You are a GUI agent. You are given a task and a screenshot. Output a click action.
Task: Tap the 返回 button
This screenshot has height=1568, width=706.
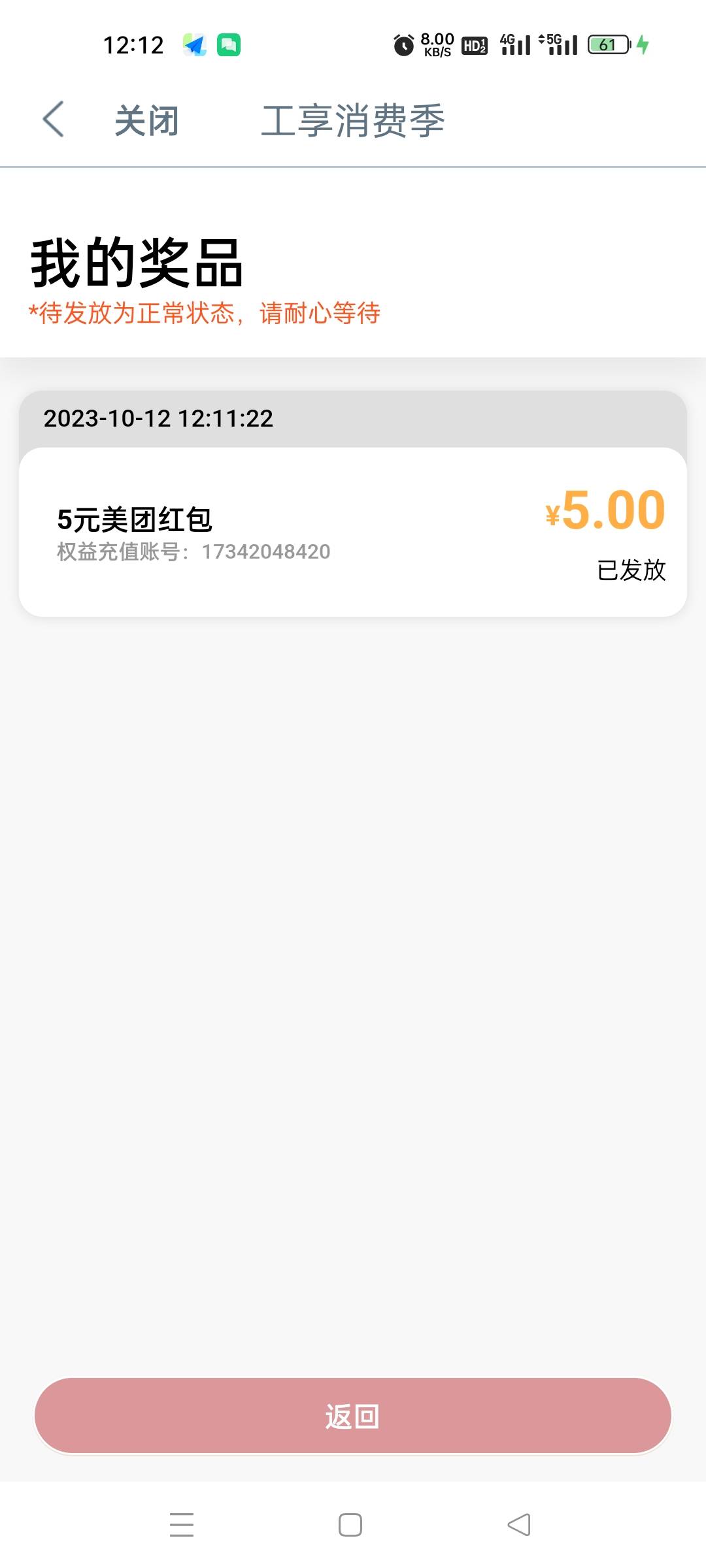(353, 1416)
